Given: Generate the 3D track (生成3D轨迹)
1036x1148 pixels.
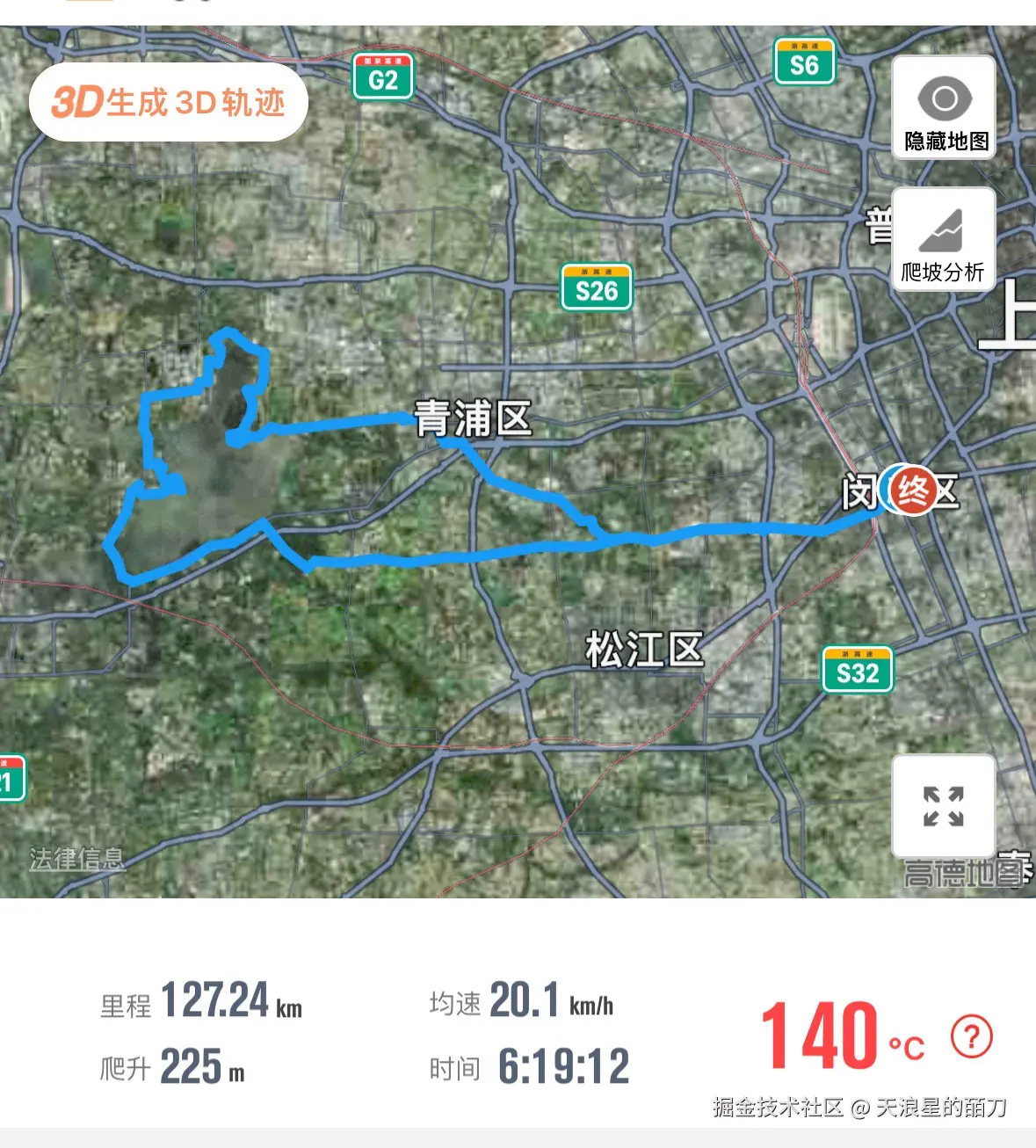Looking at the screenshot, I should (x=169, y=102).
